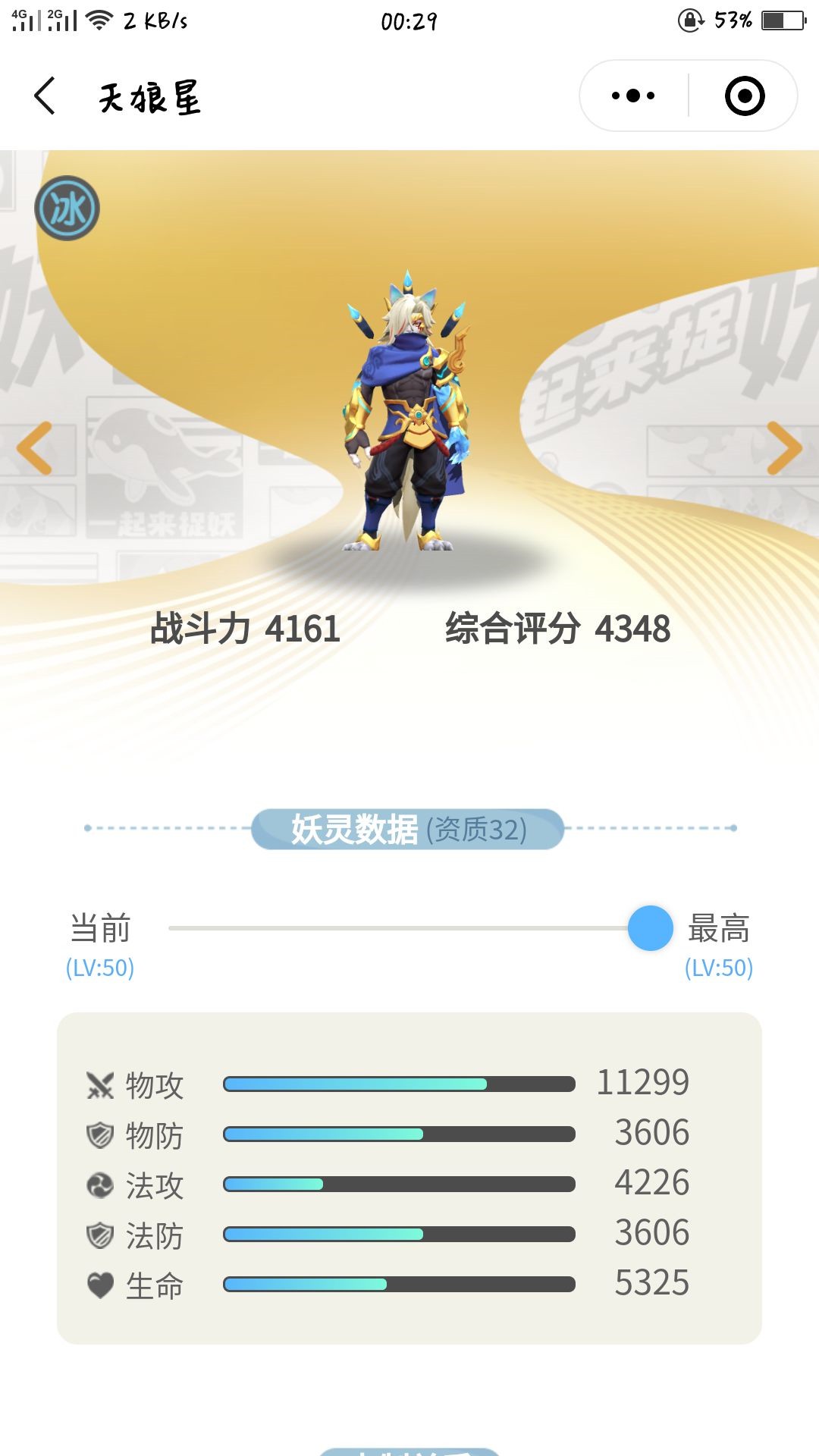Show the previous 妖灵 with left arrow

tap(35, 448)
